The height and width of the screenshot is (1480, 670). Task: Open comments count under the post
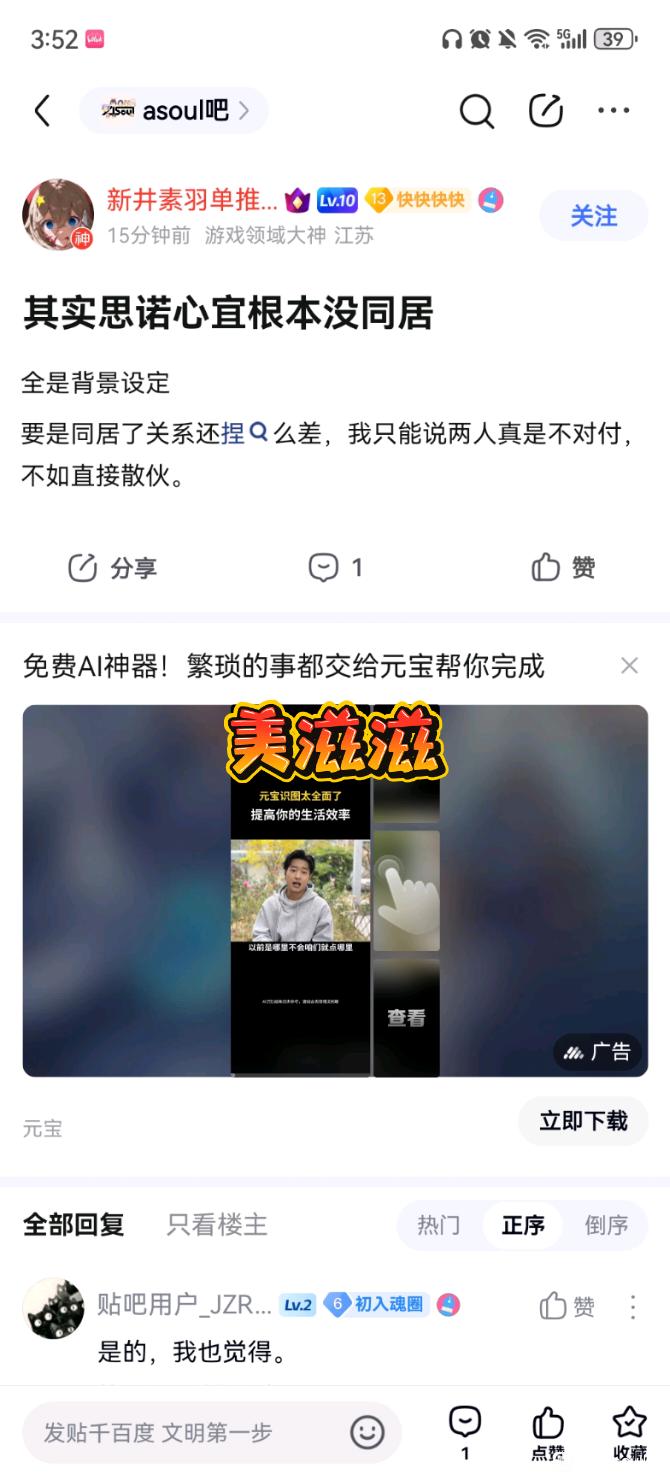click(x=335, y=568)
